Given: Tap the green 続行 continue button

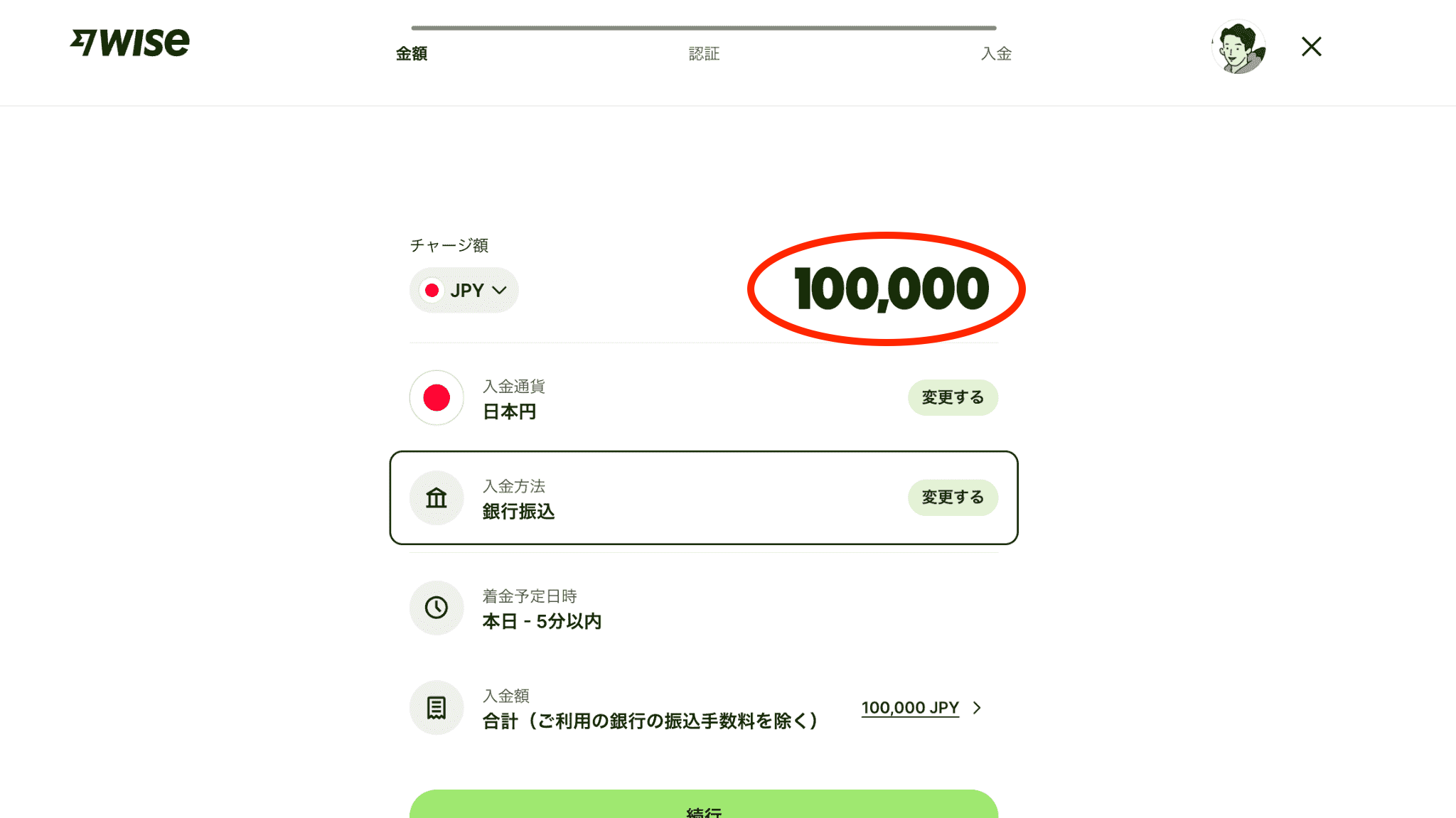Looking at the screenshot, I should click(703, 806).
